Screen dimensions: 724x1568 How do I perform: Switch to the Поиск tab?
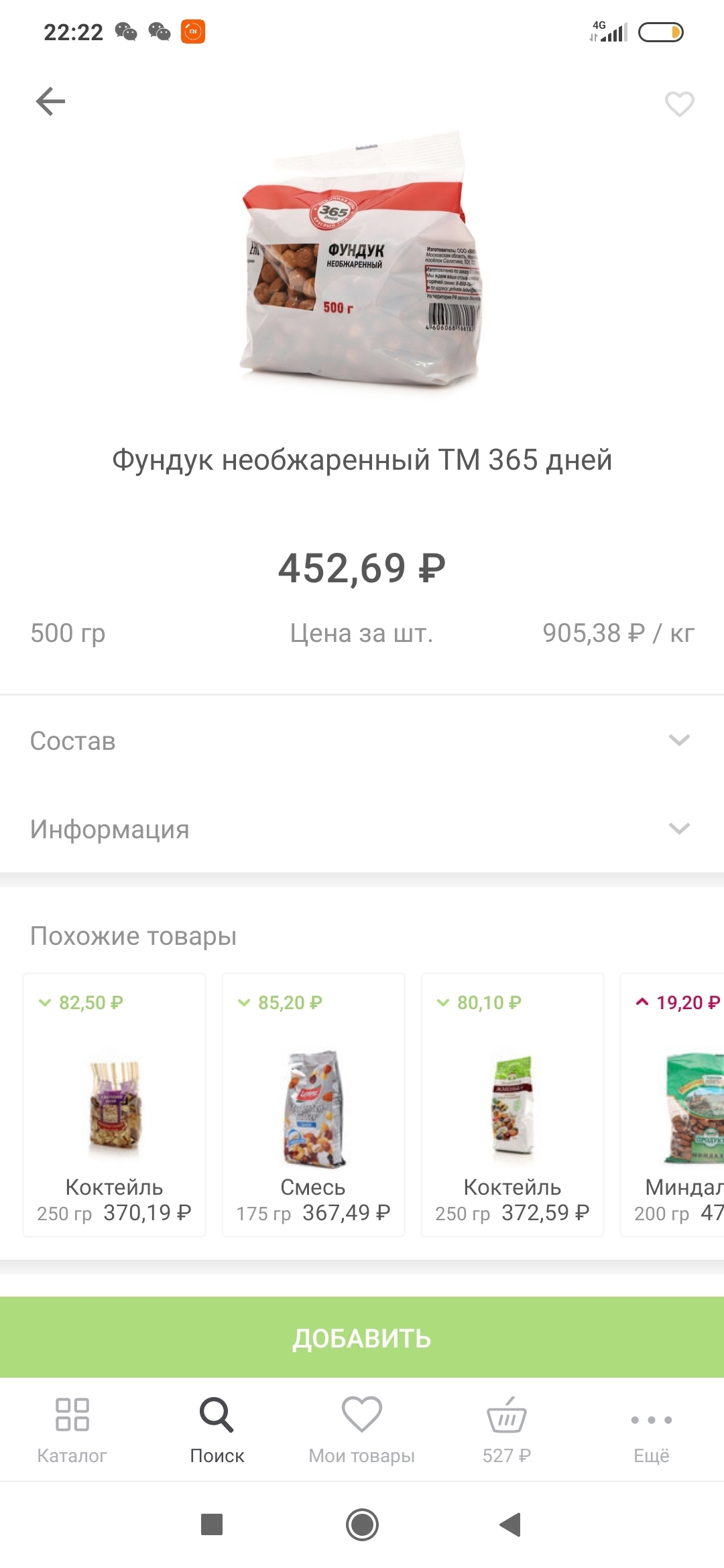pos(217,1429)
